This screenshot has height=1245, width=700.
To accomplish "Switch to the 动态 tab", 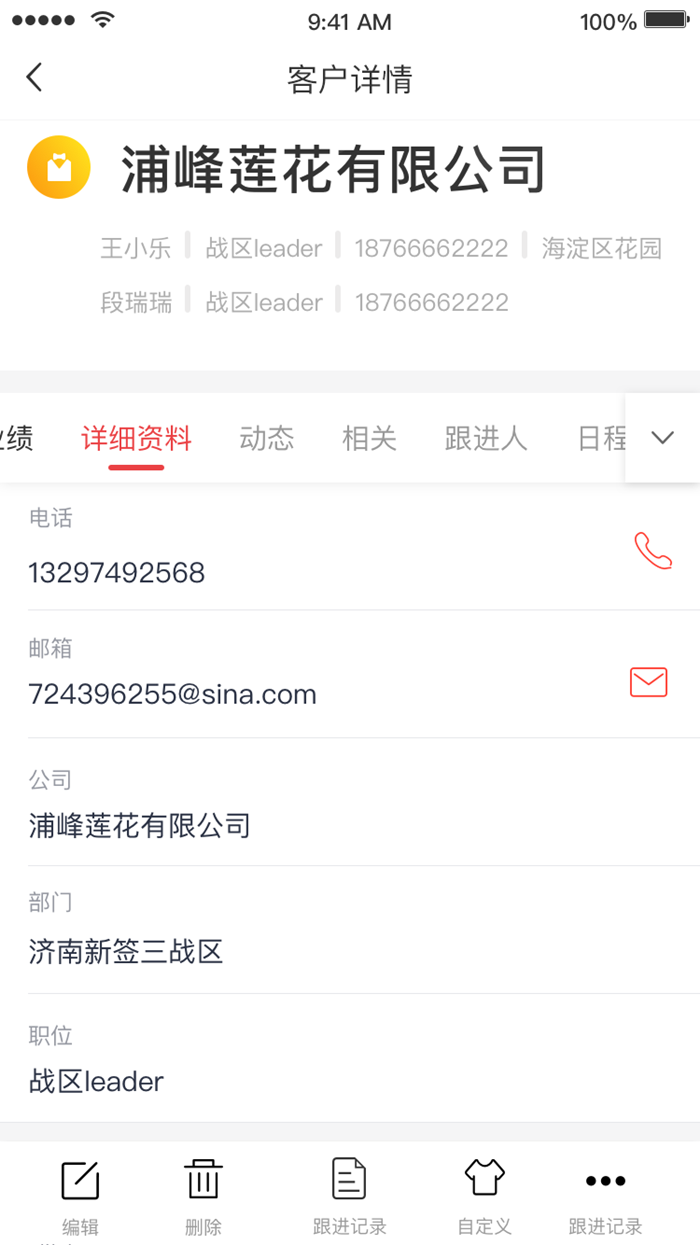I will point(267,438).
